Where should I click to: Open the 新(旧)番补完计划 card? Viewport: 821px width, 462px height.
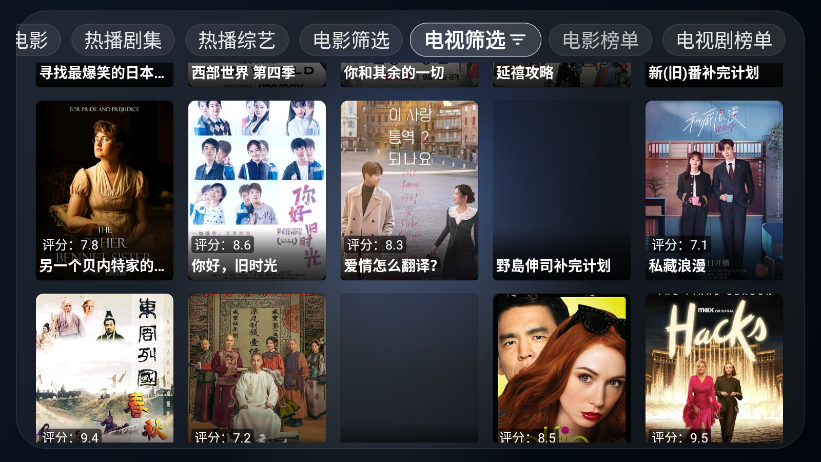click(713, 73)
